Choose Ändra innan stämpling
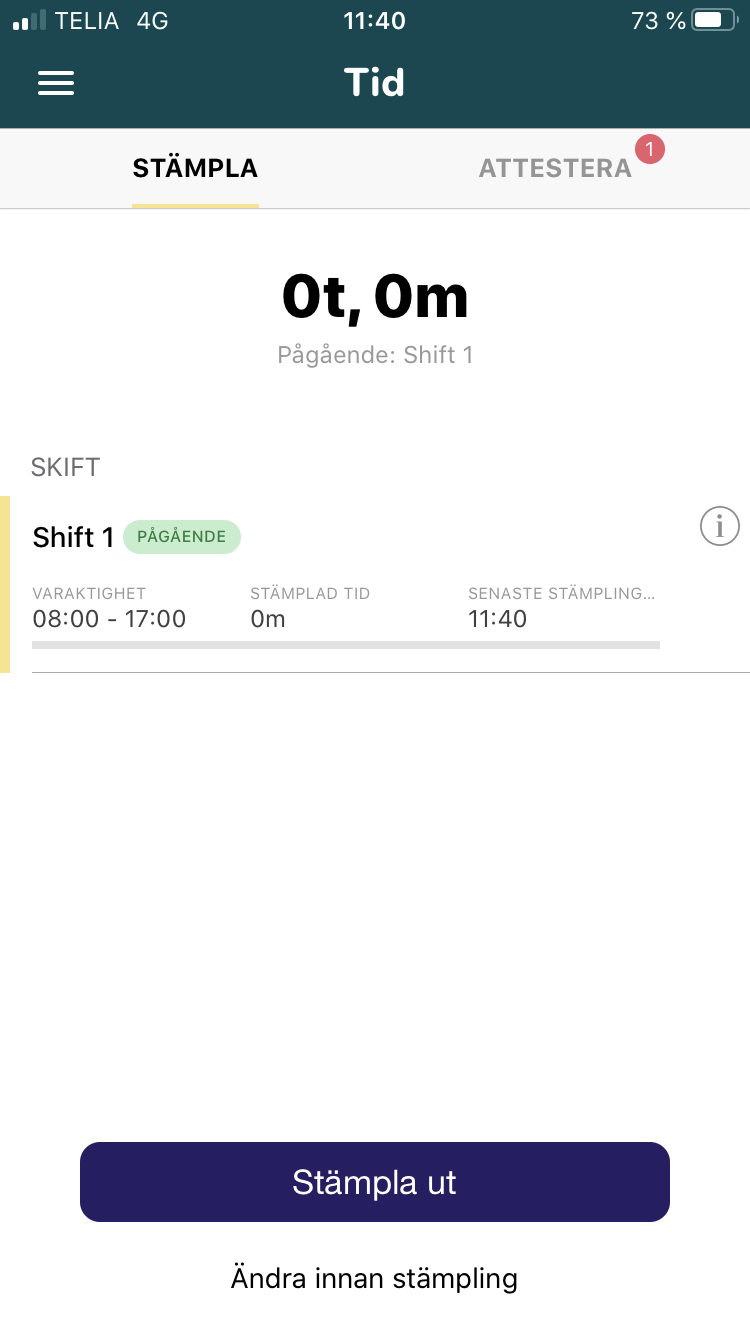 [374, 1278]
